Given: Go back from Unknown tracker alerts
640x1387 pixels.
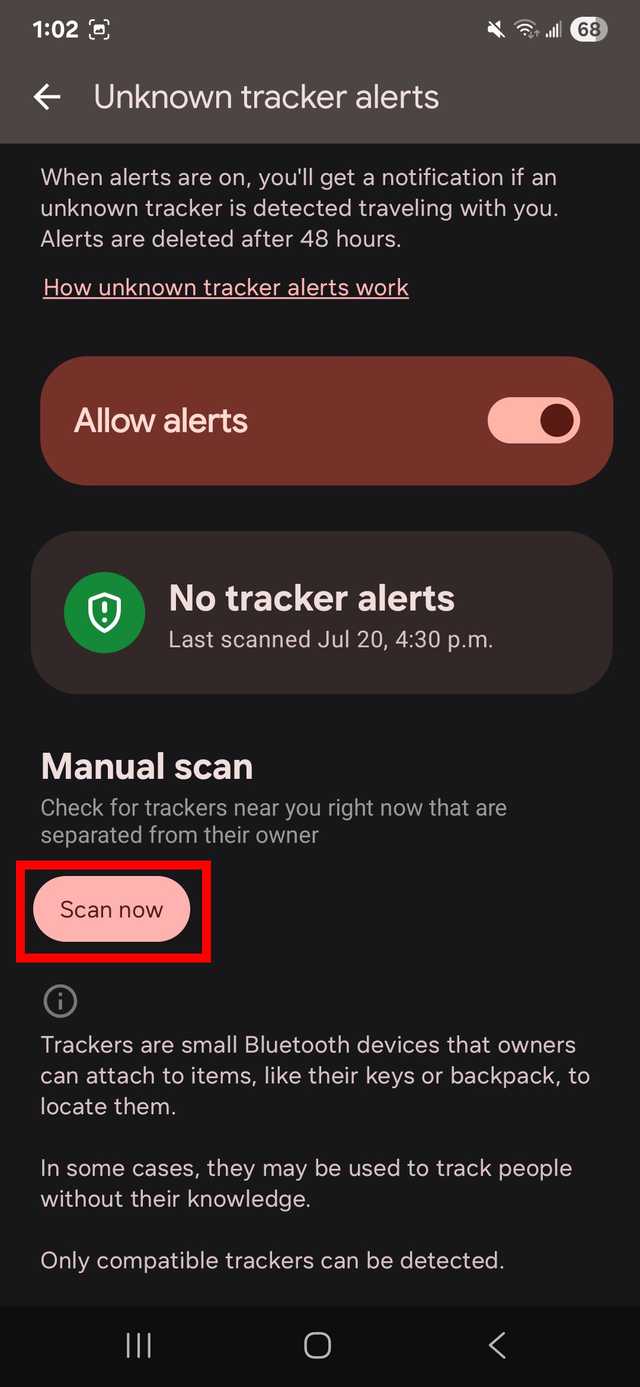Looking at the screenshot, I should pos(47,97).
